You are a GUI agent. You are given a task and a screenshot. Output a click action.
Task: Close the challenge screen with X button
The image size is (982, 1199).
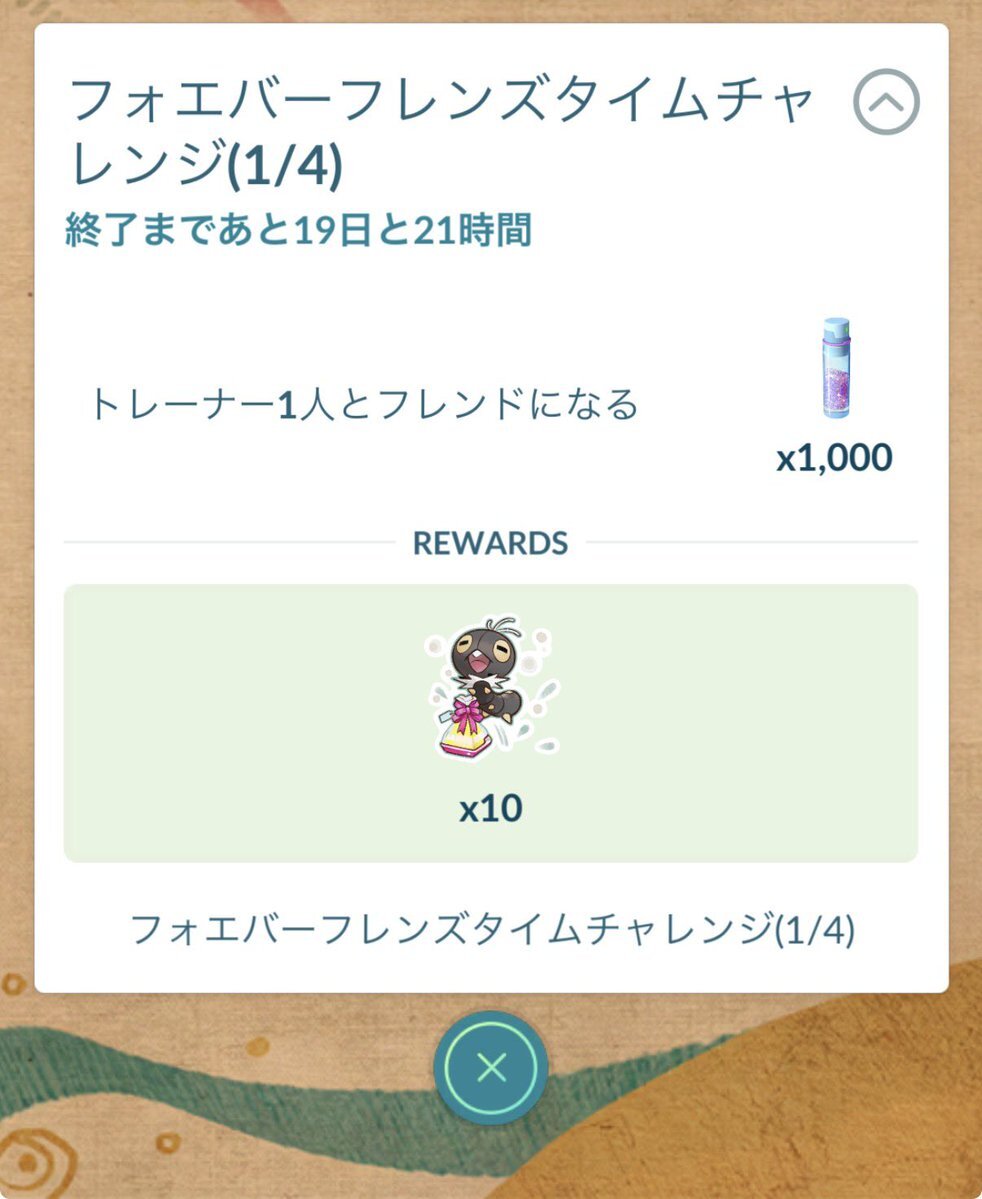point(491,1068)
